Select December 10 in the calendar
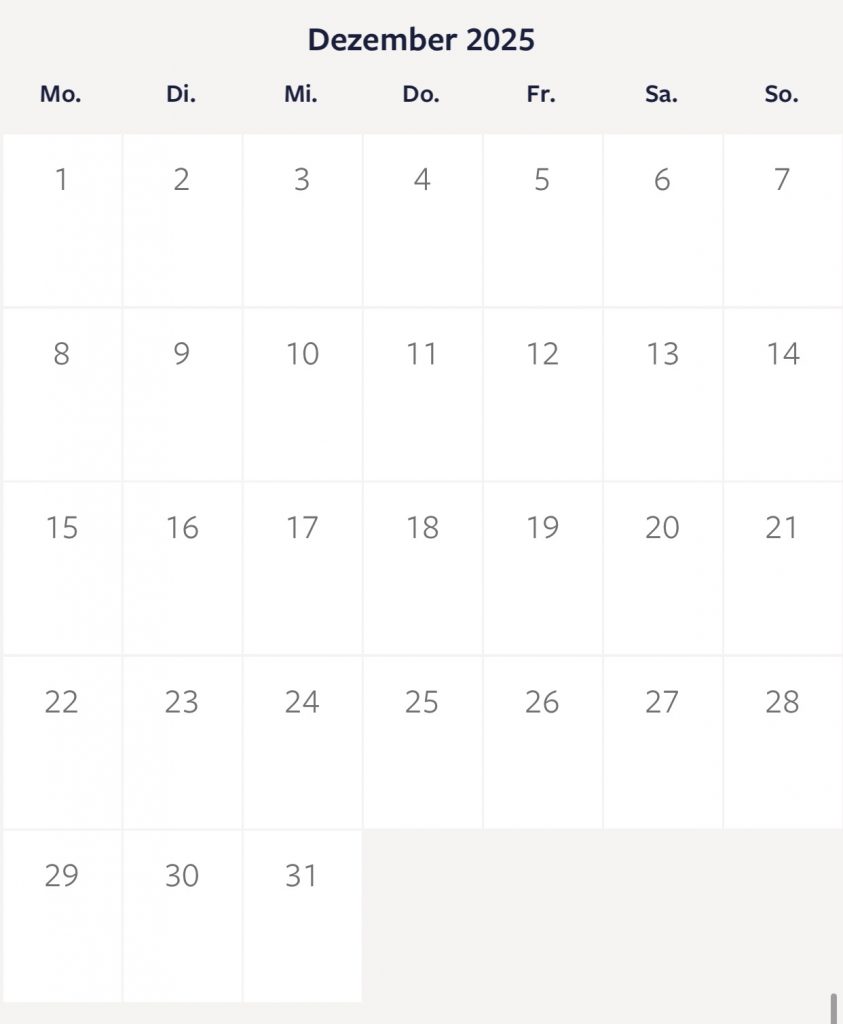This screenshot has height=1024, width=843. [x=302, y=394]
